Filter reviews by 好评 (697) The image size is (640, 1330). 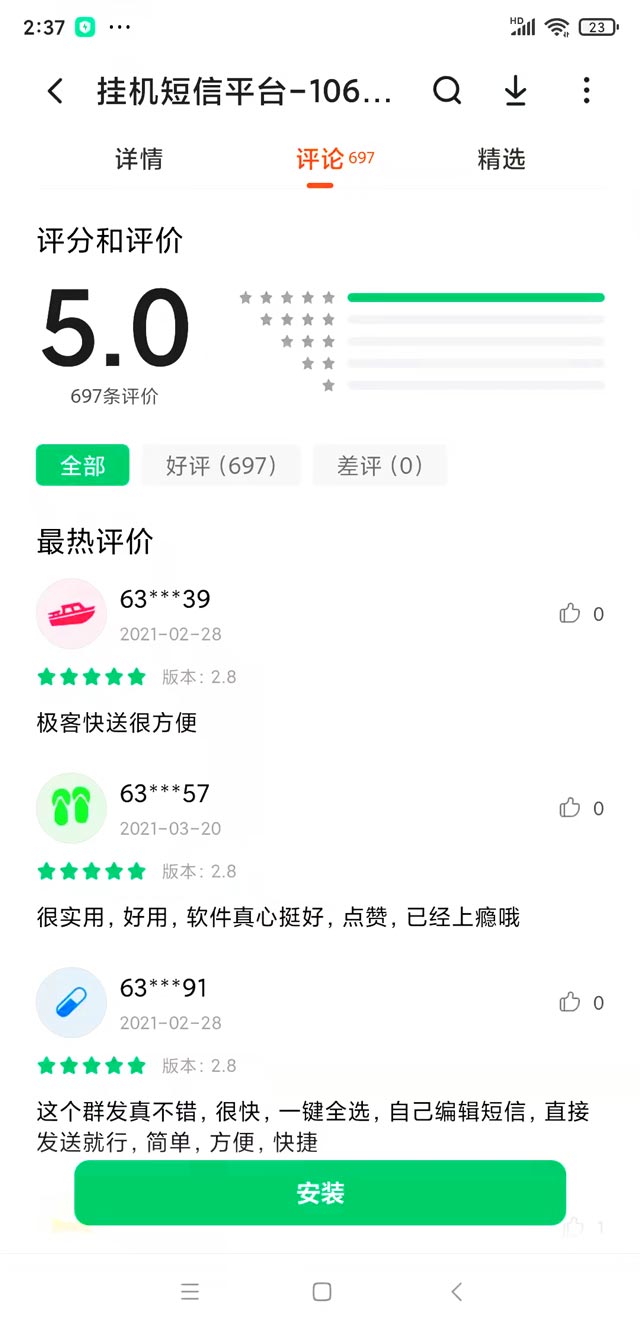[x=220, y=465]
